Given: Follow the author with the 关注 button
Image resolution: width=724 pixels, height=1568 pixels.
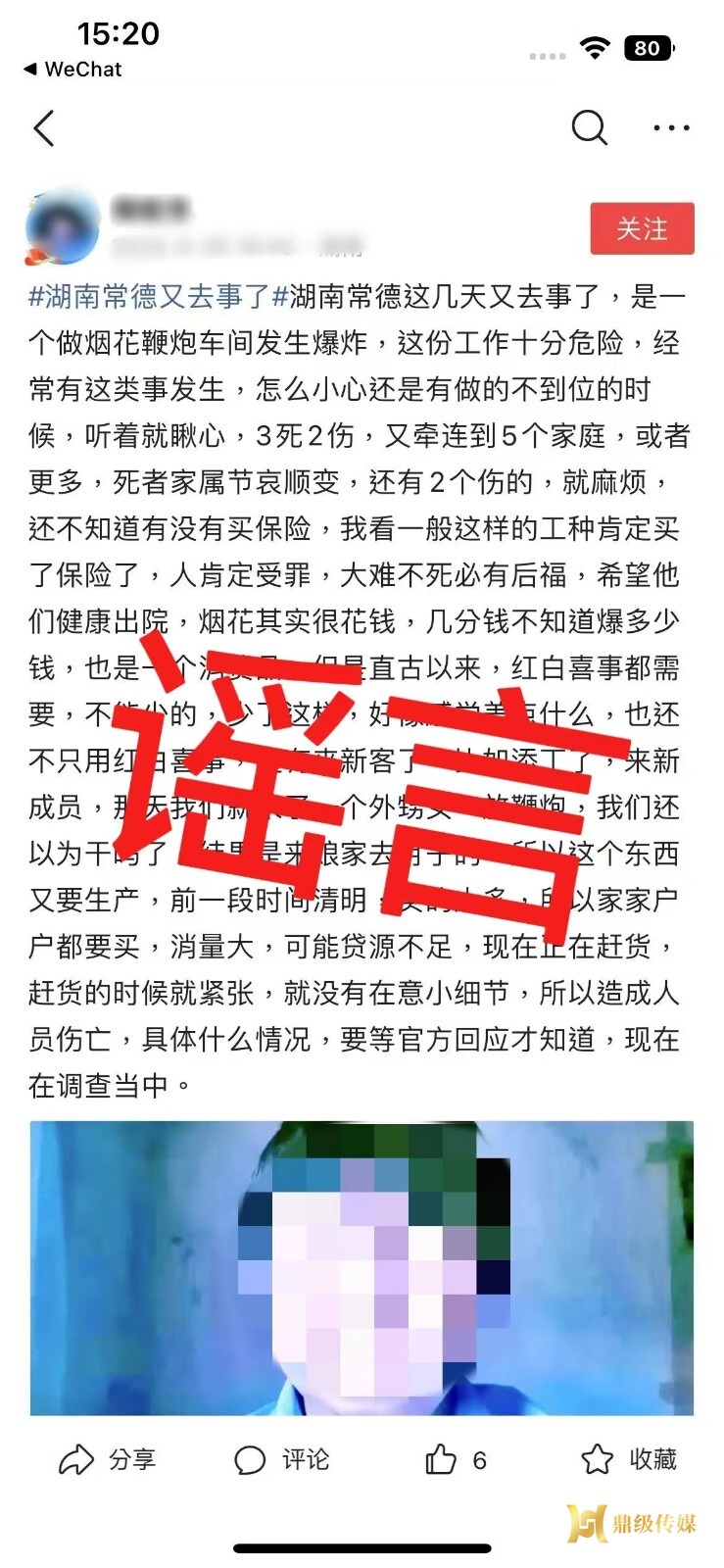Looking at the screenshot, I should tap(642, 228).
